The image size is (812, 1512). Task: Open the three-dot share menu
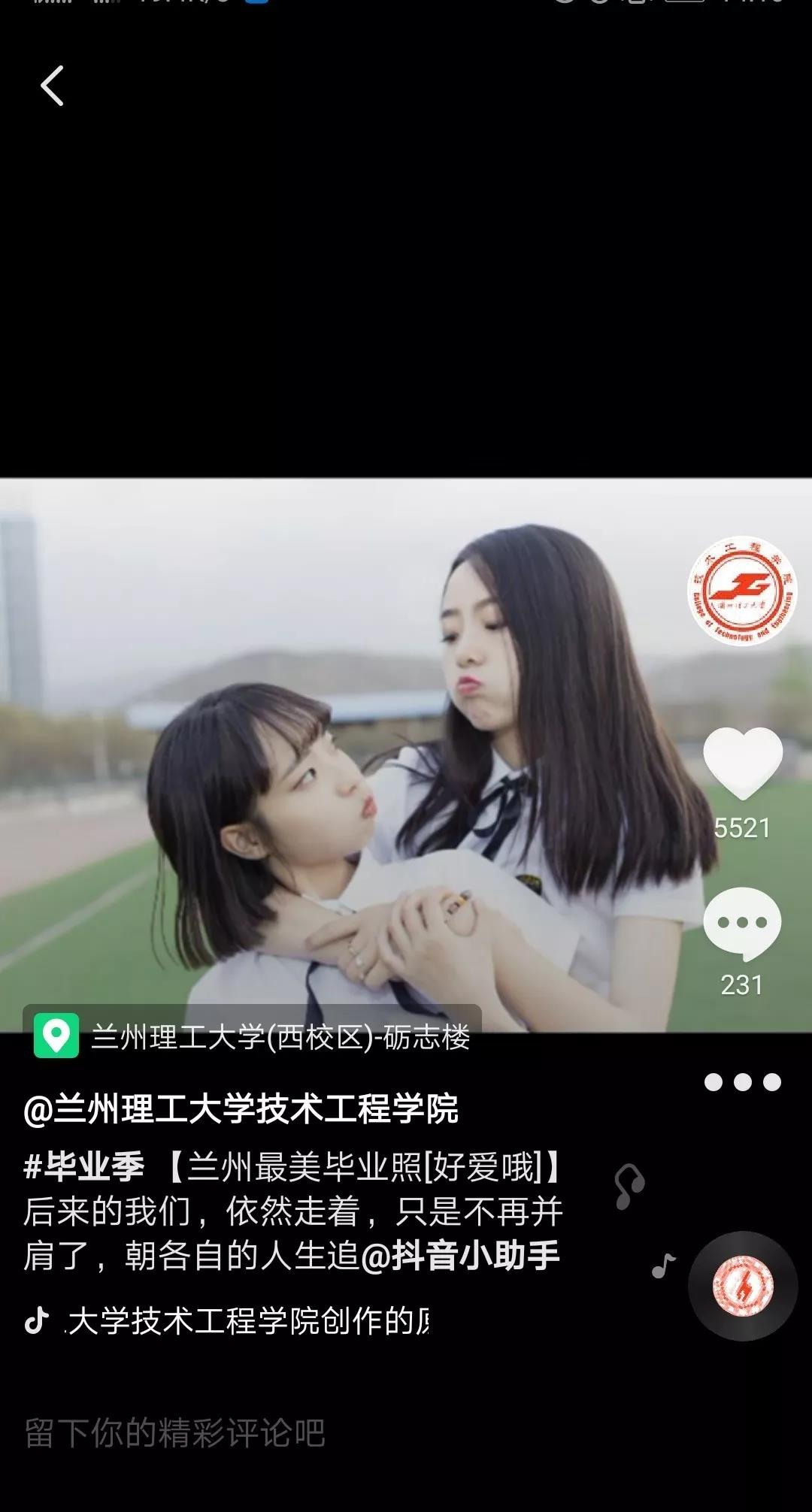[x=742, y=1082]
